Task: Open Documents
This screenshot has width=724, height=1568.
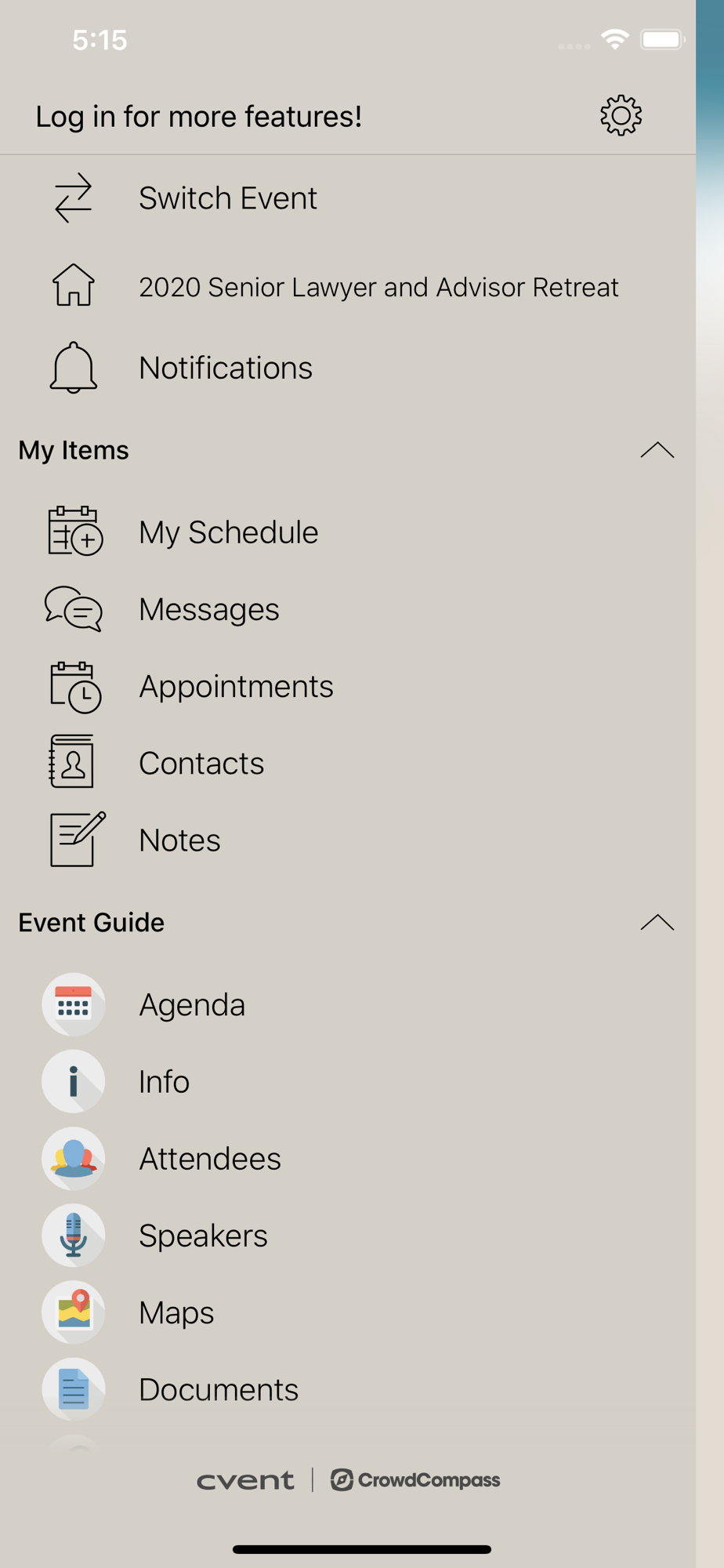Action: click(348, 1388)
